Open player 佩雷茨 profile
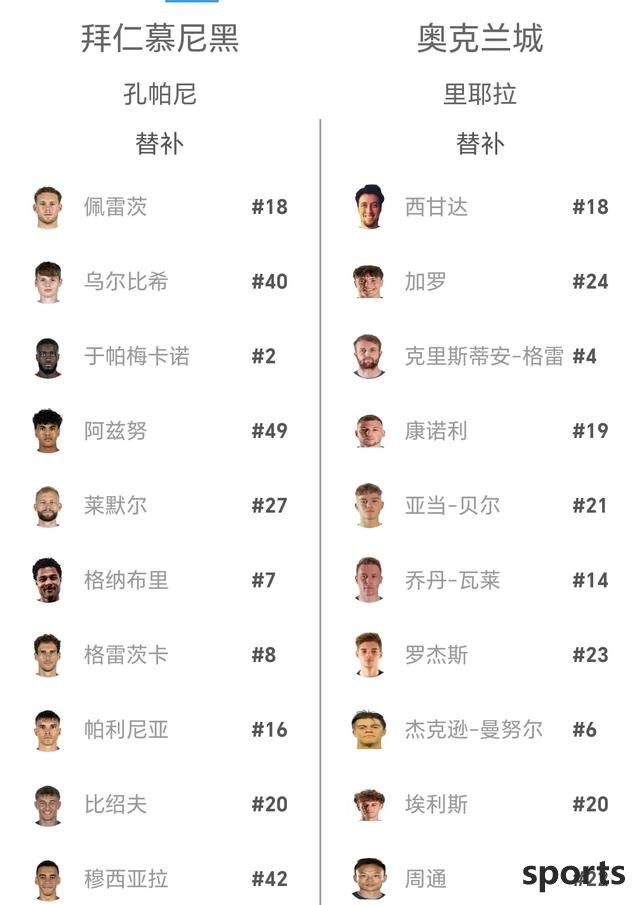 click(115, 207)
